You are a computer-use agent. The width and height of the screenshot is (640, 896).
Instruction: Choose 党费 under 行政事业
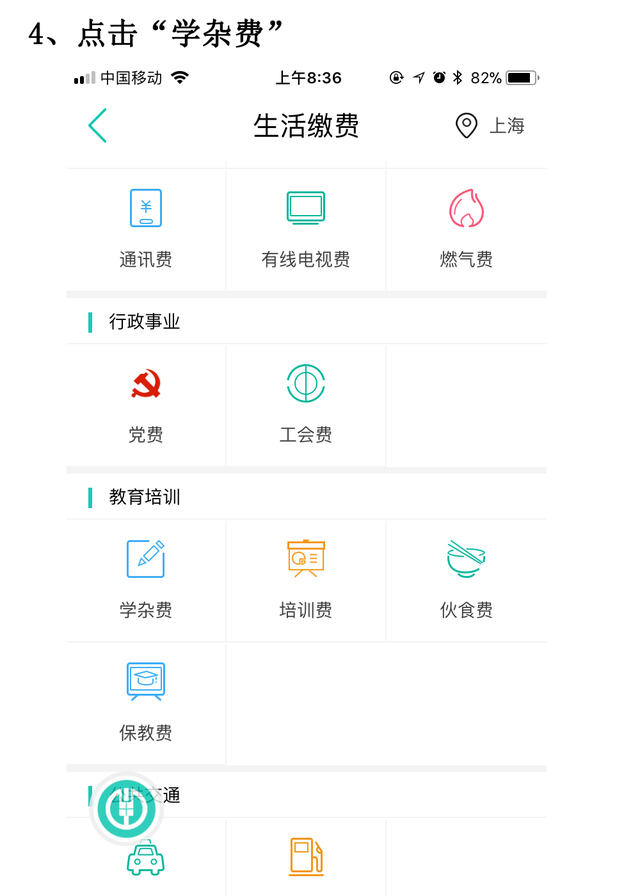[146, 404]
